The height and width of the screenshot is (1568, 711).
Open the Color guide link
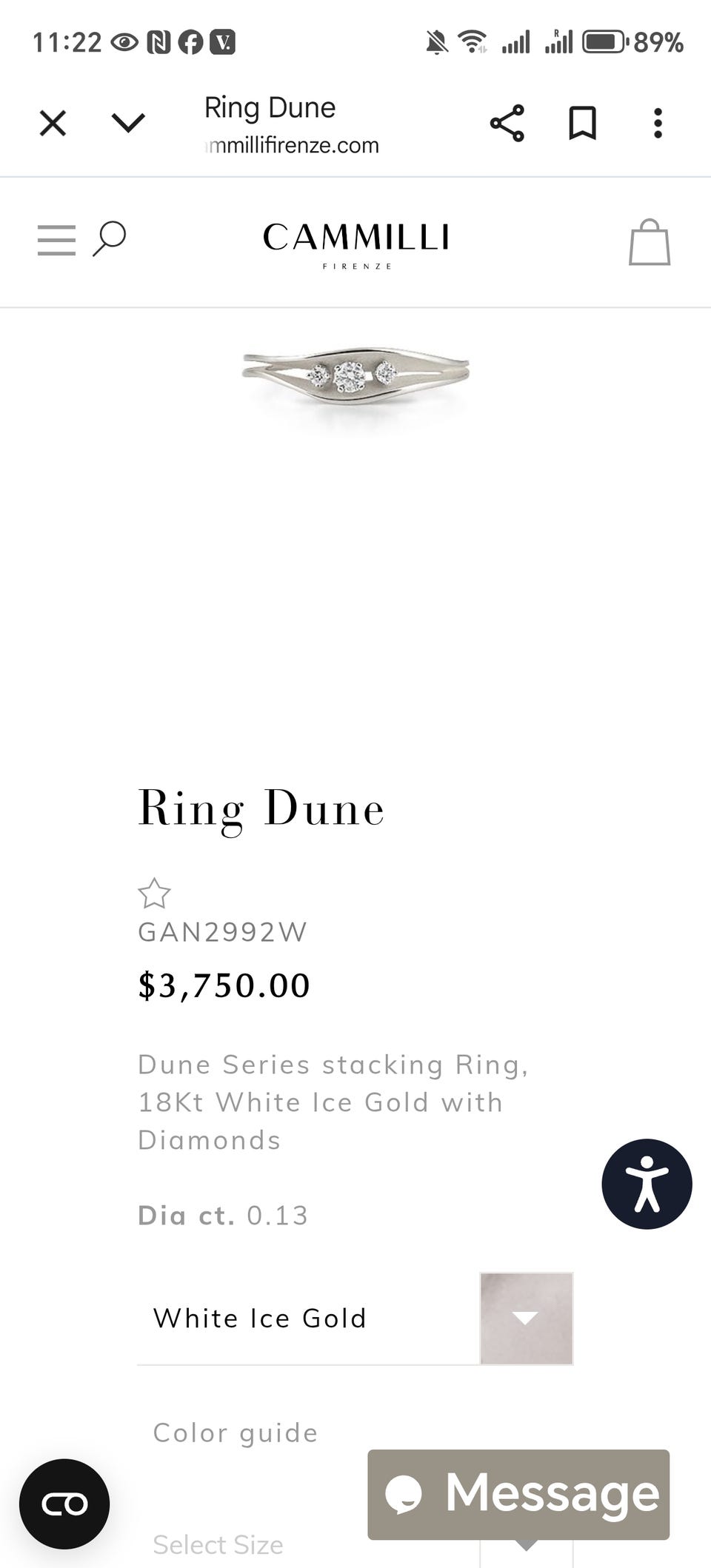point(236,1433)
